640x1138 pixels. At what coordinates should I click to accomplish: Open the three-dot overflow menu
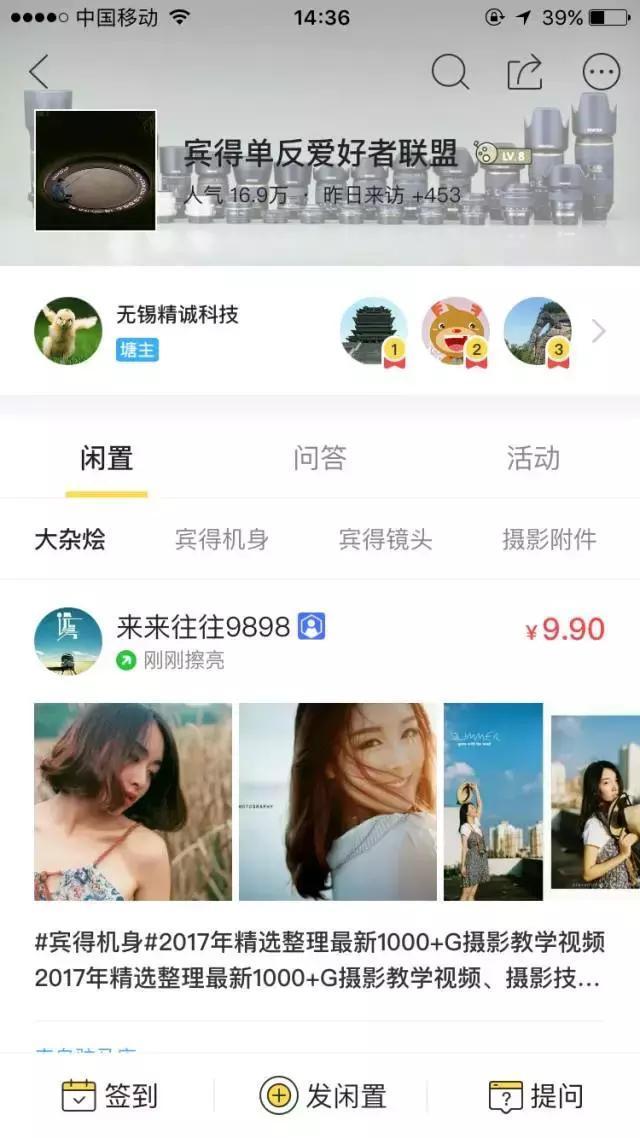[x=601, y=72]
